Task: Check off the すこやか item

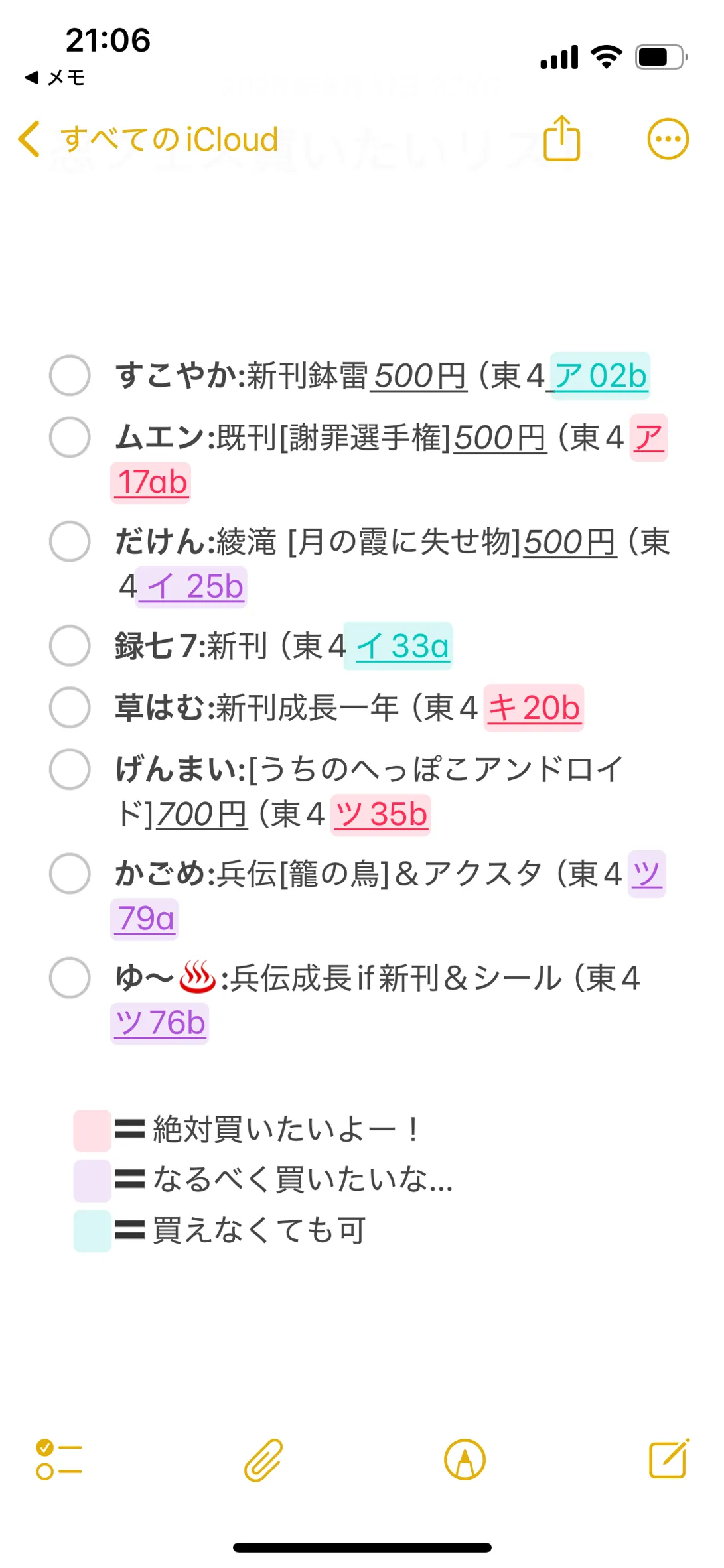Action: [x=70, y=375]
